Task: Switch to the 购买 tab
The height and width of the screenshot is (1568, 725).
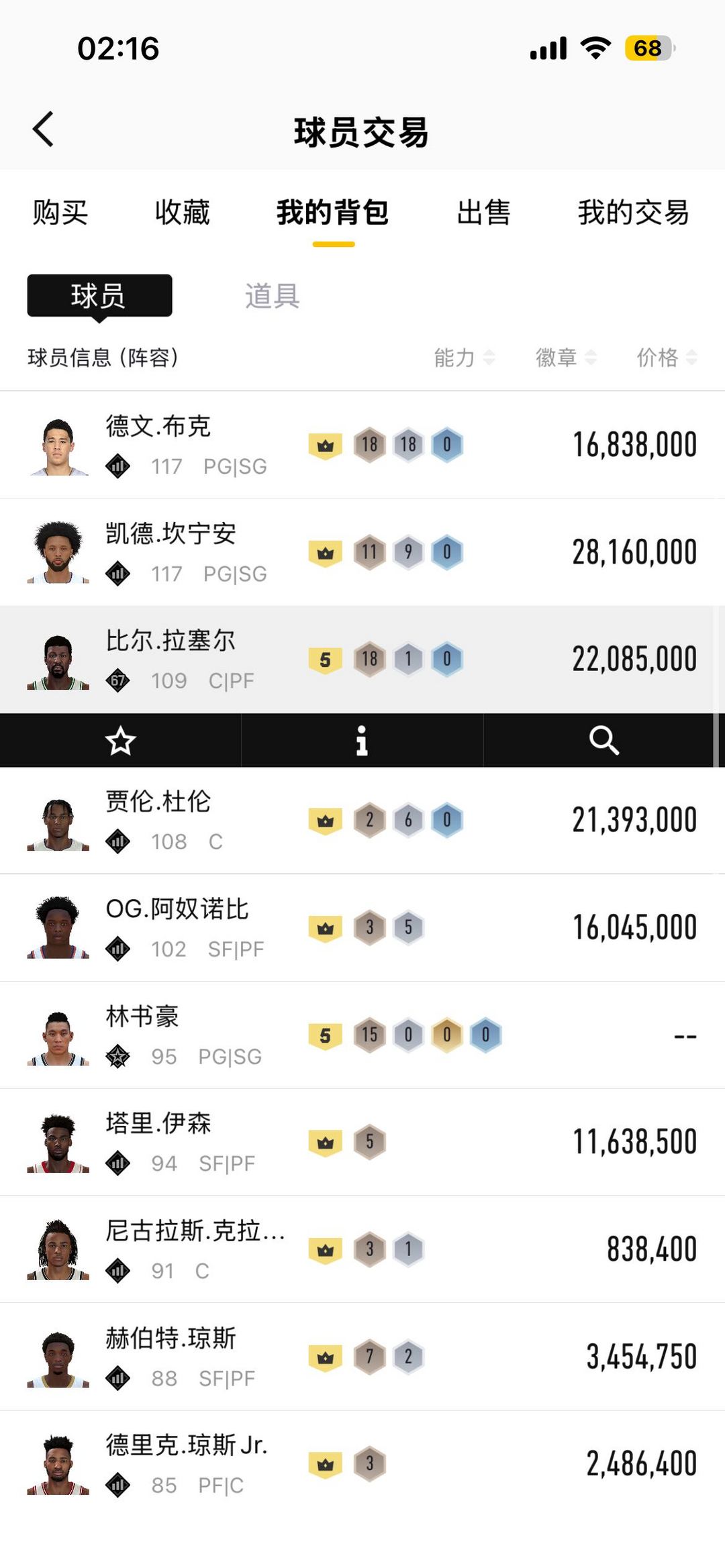Action: [60, 213]
